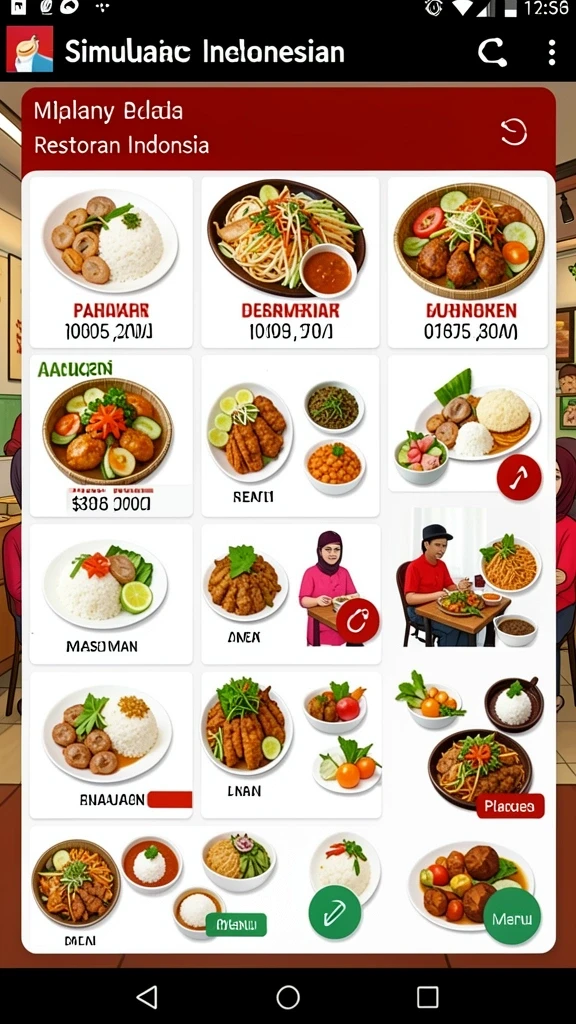The image size is (576, 1024).
Task: Open the DEBRMKIAR noodle dish card
Action: click(290, 263)
